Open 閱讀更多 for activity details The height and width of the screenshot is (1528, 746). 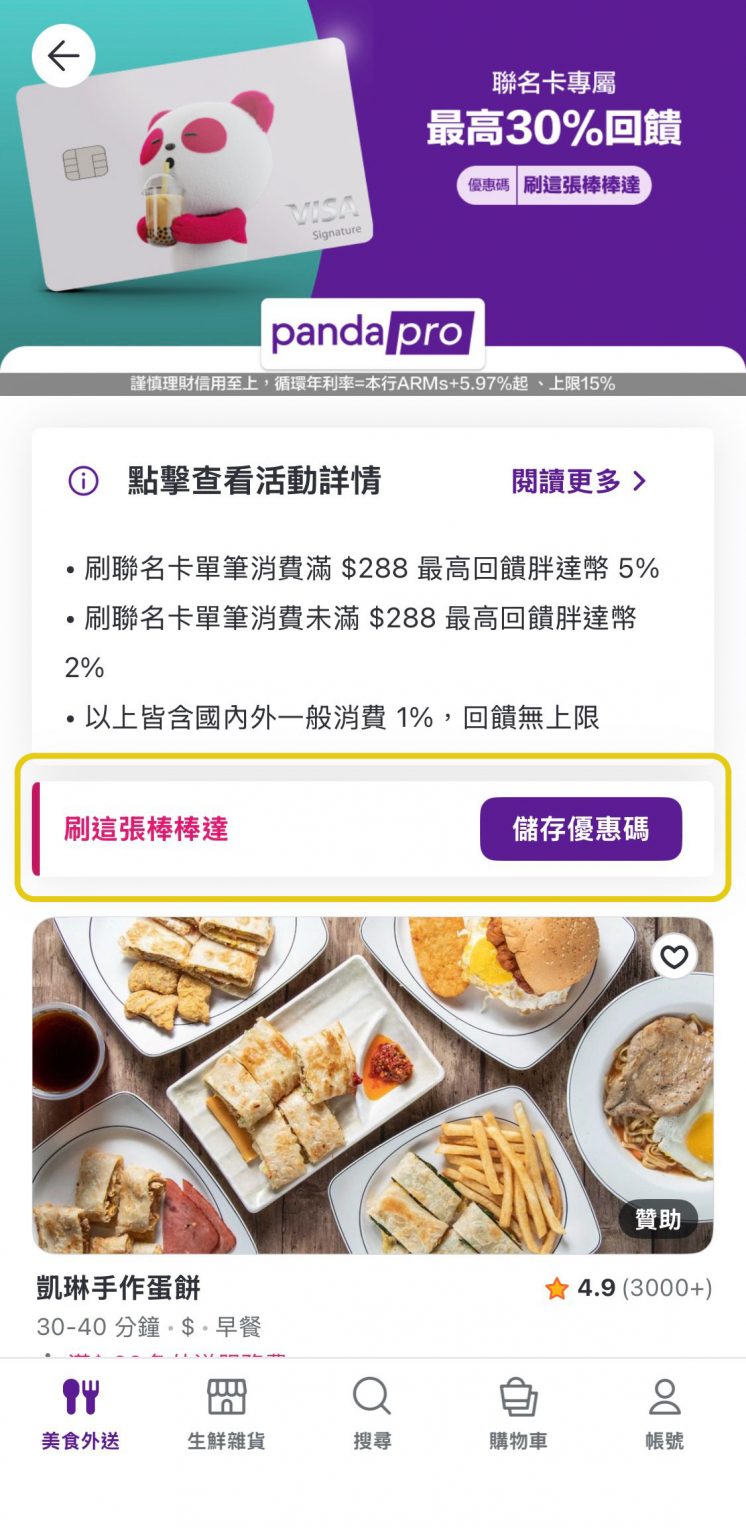579,481
